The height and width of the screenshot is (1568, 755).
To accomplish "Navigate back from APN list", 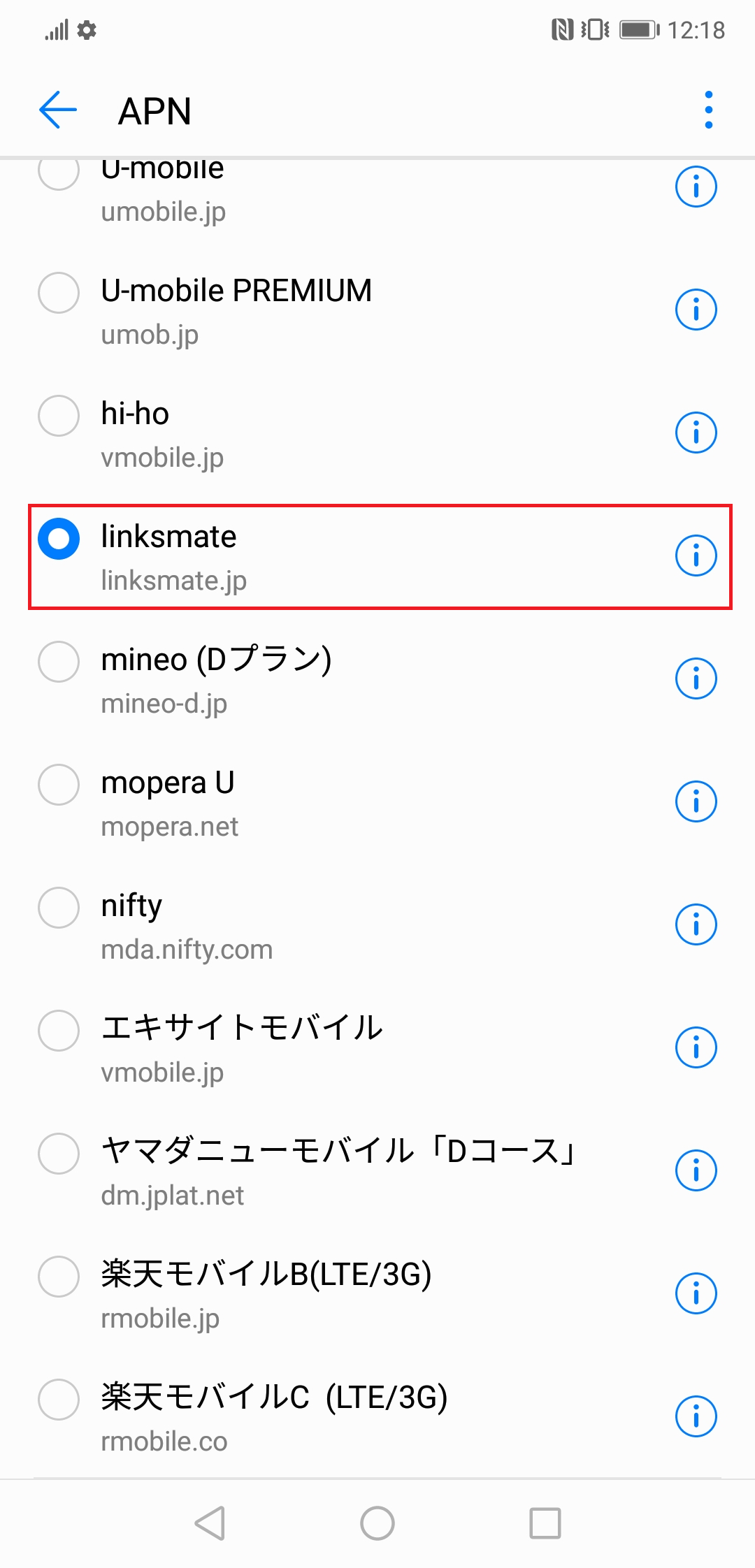I will (57, 110).
